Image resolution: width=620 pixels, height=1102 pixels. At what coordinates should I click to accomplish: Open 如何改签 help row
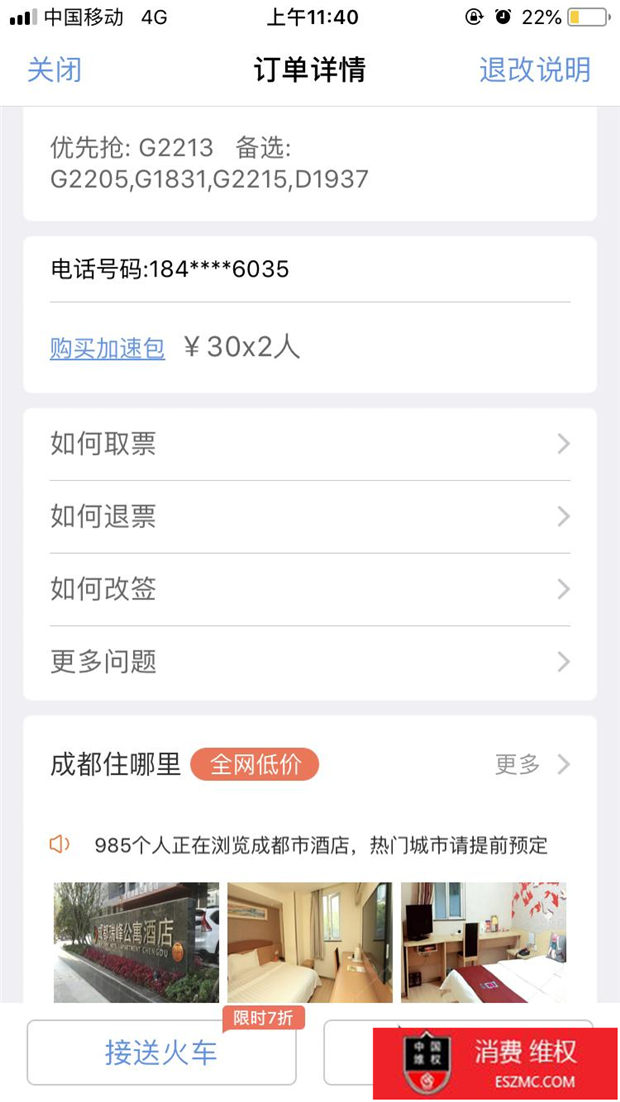[310, 589]
